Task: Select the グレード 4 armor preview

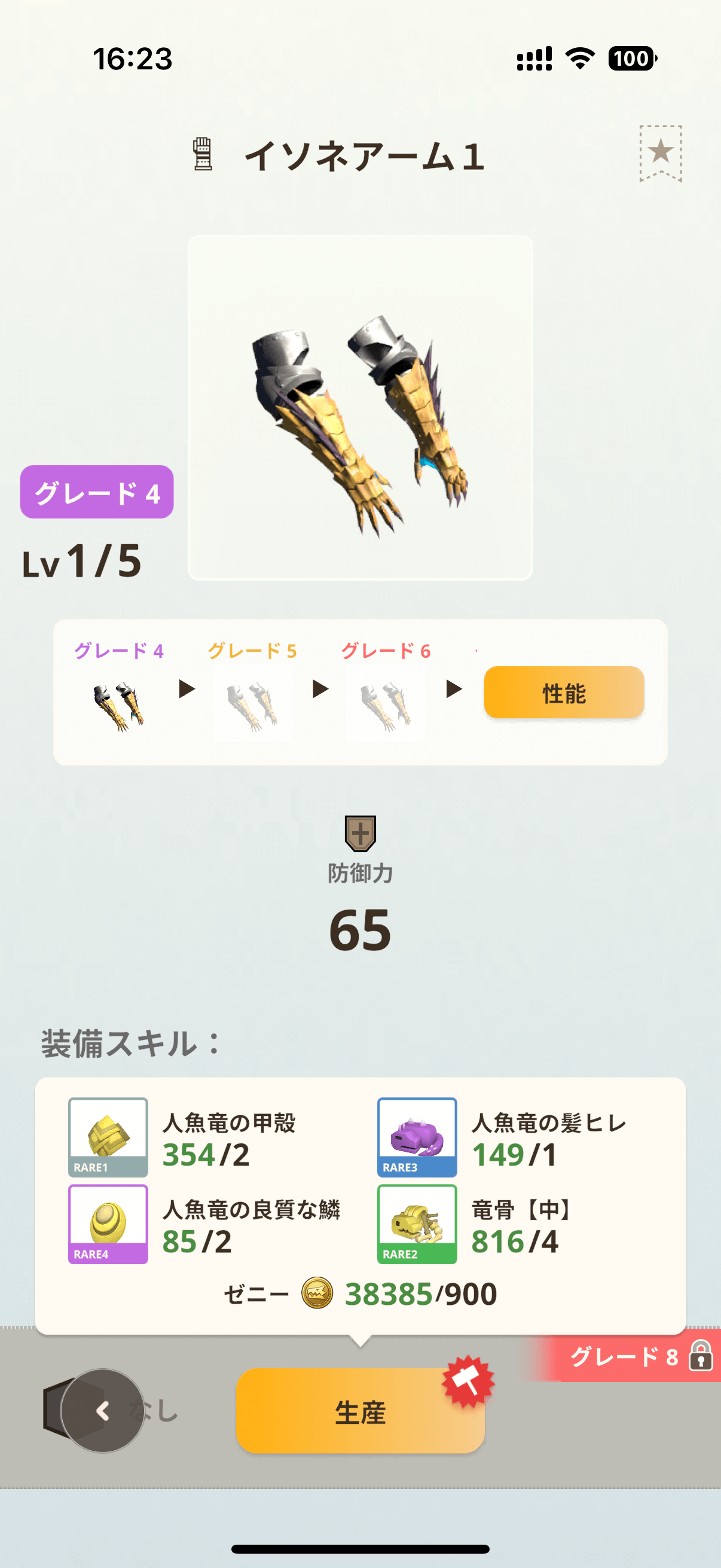Action: pyautogui.click(x=118, y=705)
